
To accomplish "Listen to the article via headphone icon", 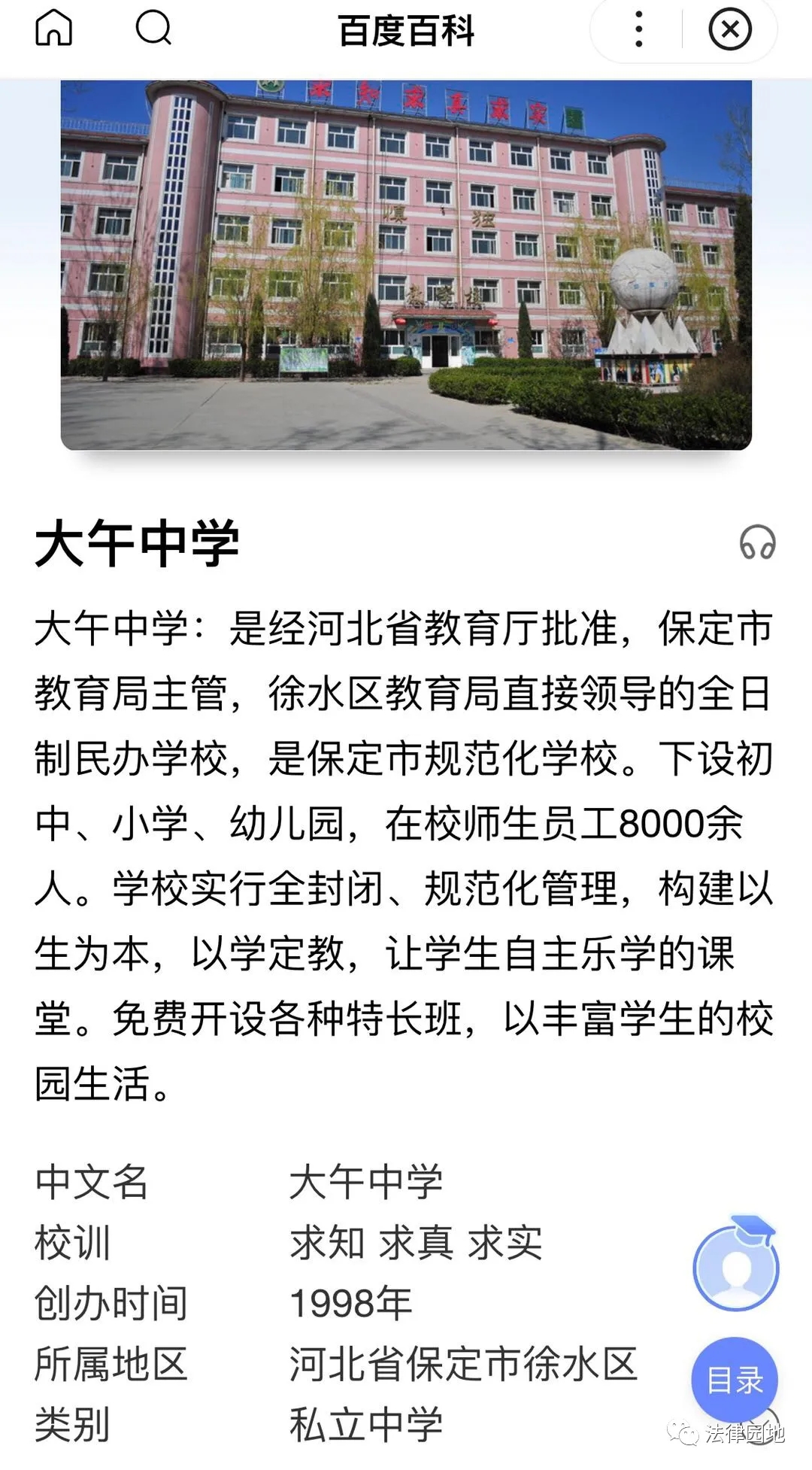I will click(x=757, y=542).
